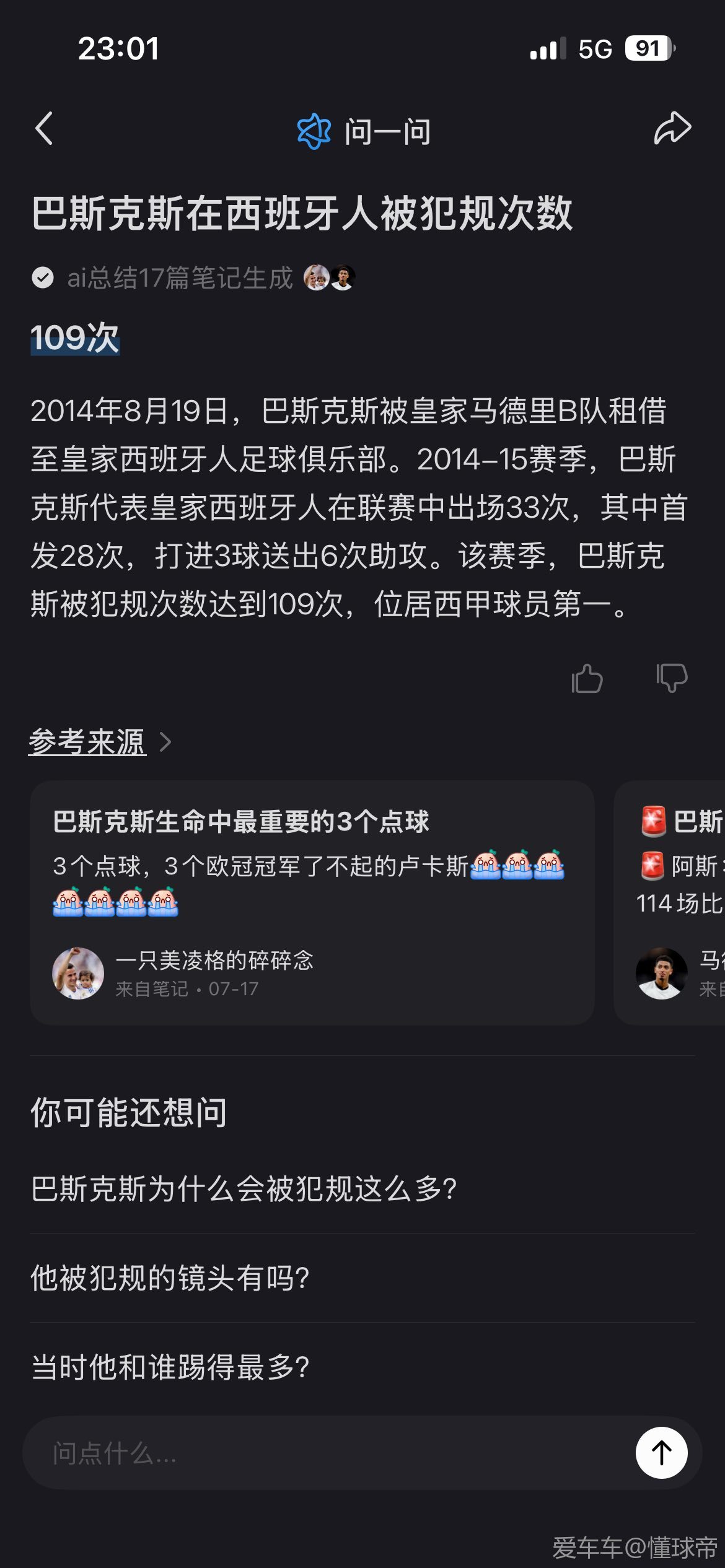Open the 参考来源 link
The width and height of the screenshot is (725, 1568).
click(99, 742)
